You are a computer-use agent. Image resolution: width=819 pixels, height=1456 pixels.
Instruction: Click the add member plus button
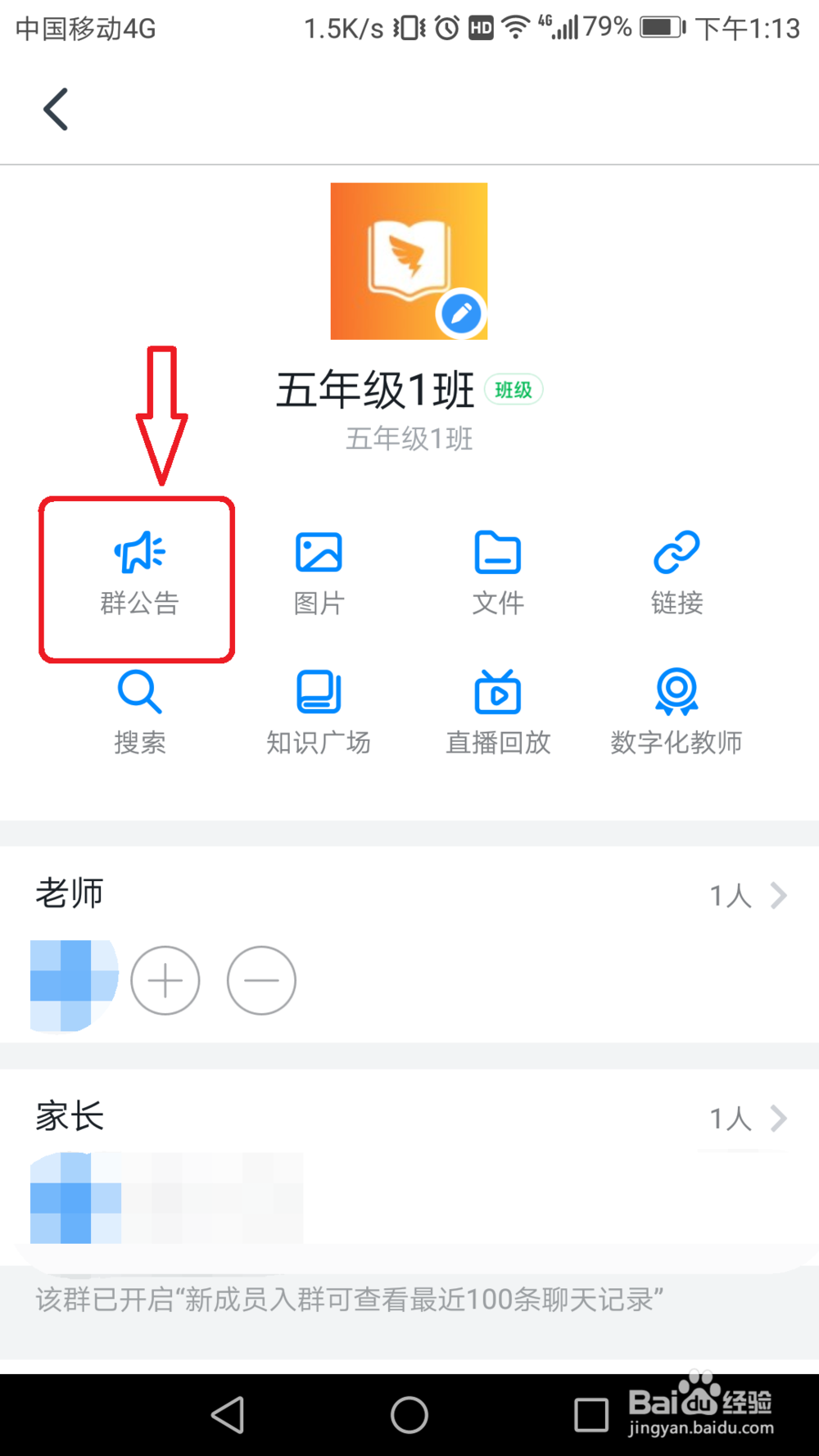(165, 980)
